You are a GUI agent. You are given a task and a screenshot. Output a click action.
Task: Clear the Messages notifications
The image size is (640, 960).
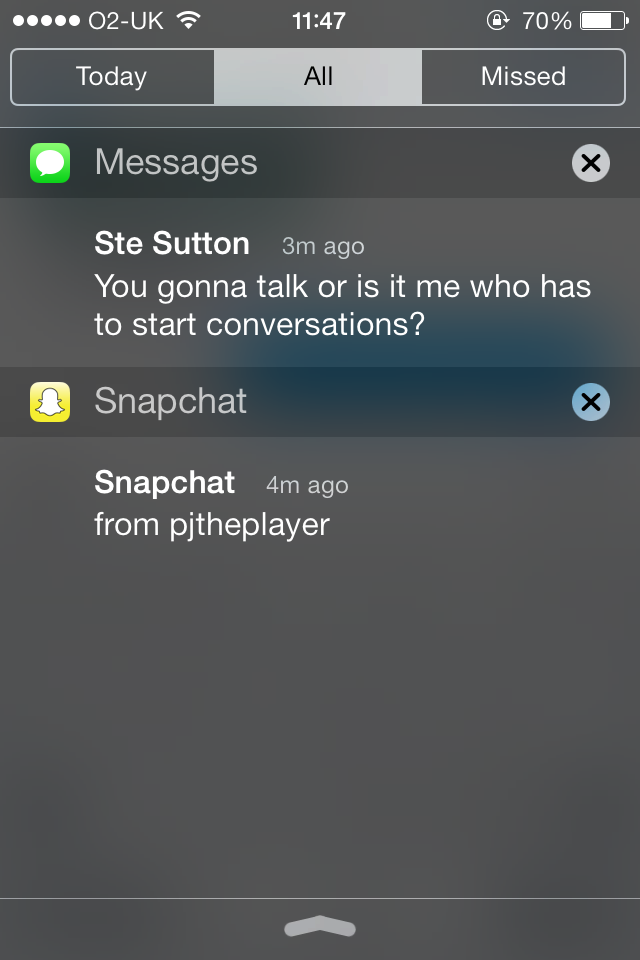coord(590,163)
